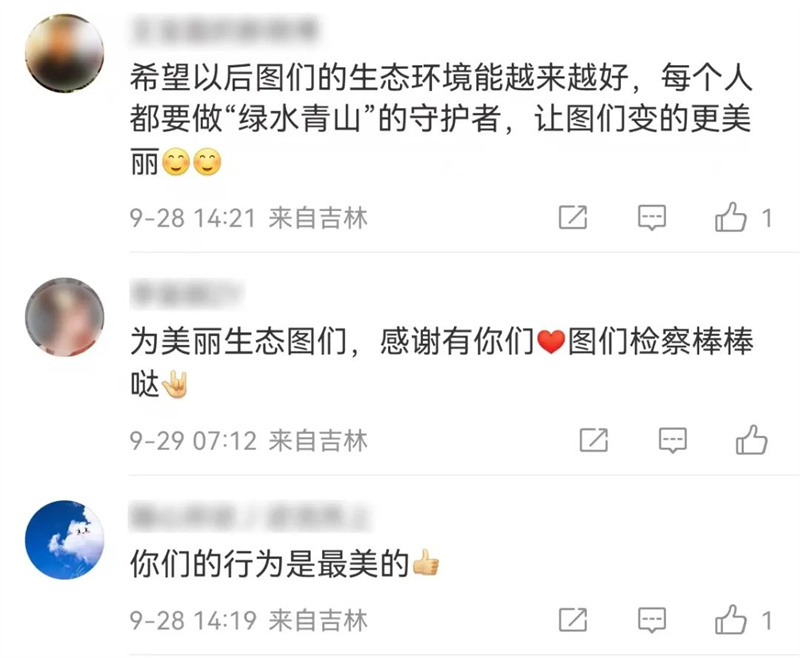This screenshot has height=658, width=800.
Task: Open avatar of the 图们检察棒棒哒 commenter
Action: (65, 317)
